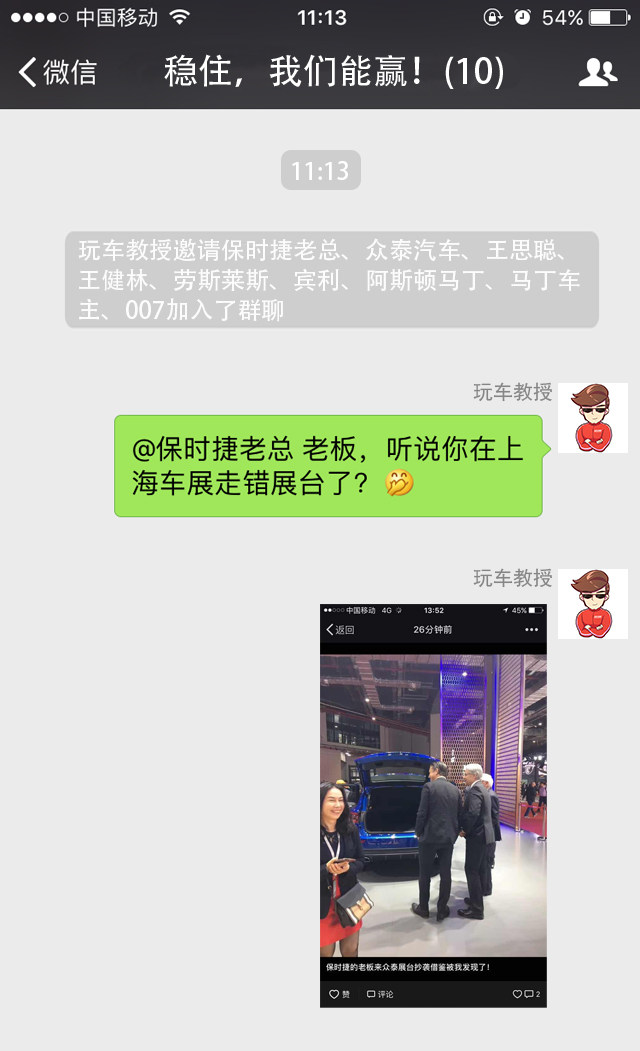The height and width of the screenshot is (1051, 640).
Task: View the shared car show screenshot image
Action: point(433,805)
